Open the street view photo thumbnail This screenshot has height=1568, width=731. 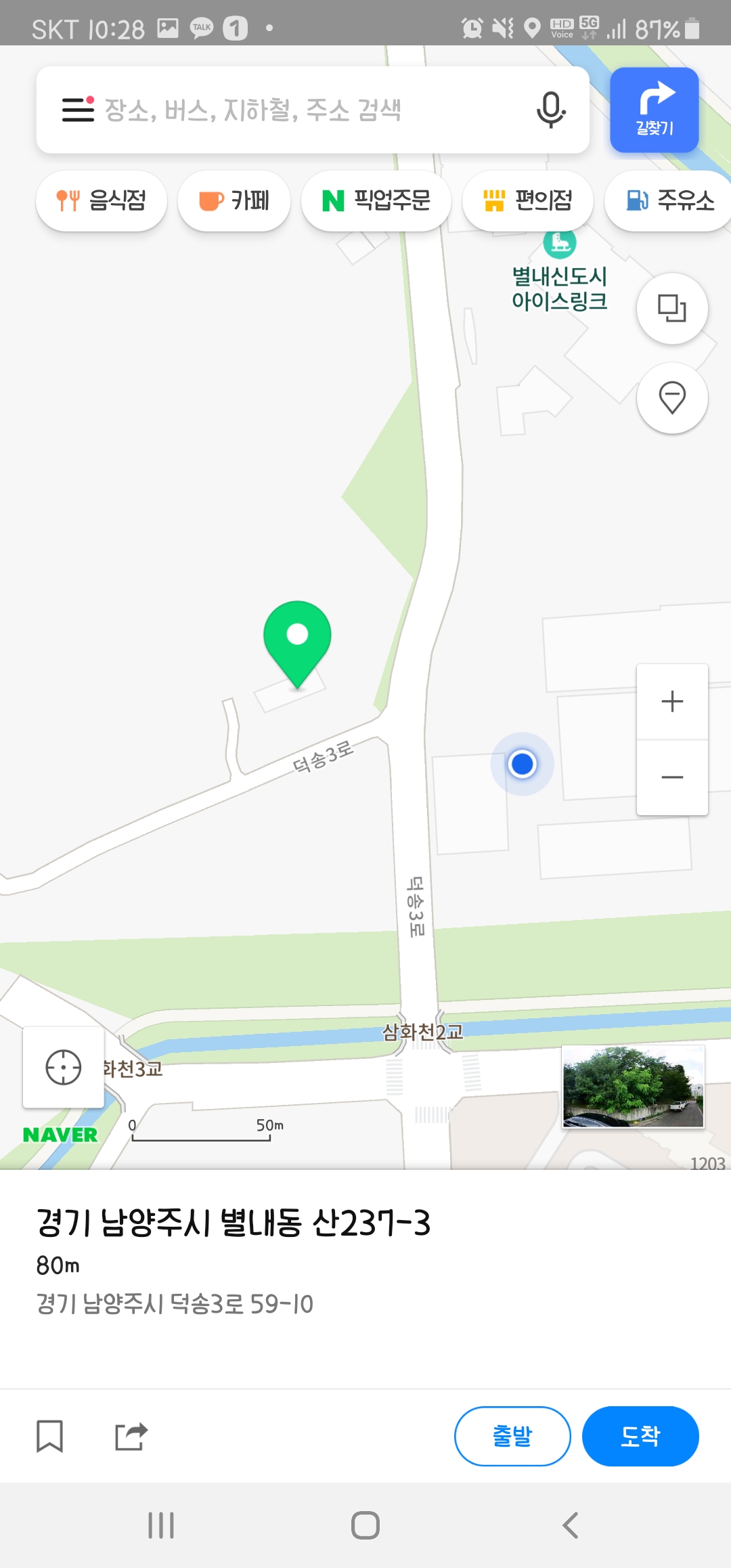coord(633,1086)
